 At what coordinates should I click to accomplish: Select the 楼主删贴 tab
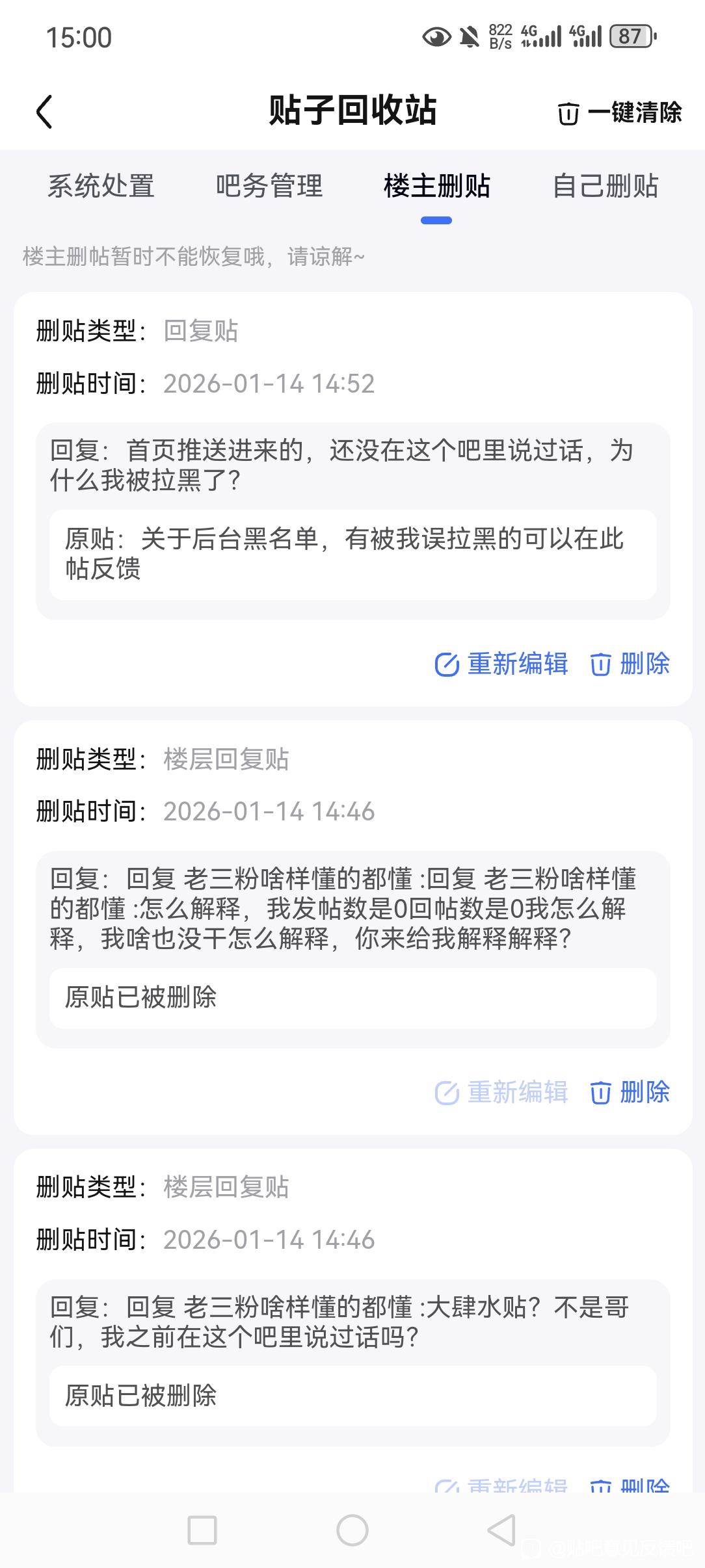pos(436,186)
